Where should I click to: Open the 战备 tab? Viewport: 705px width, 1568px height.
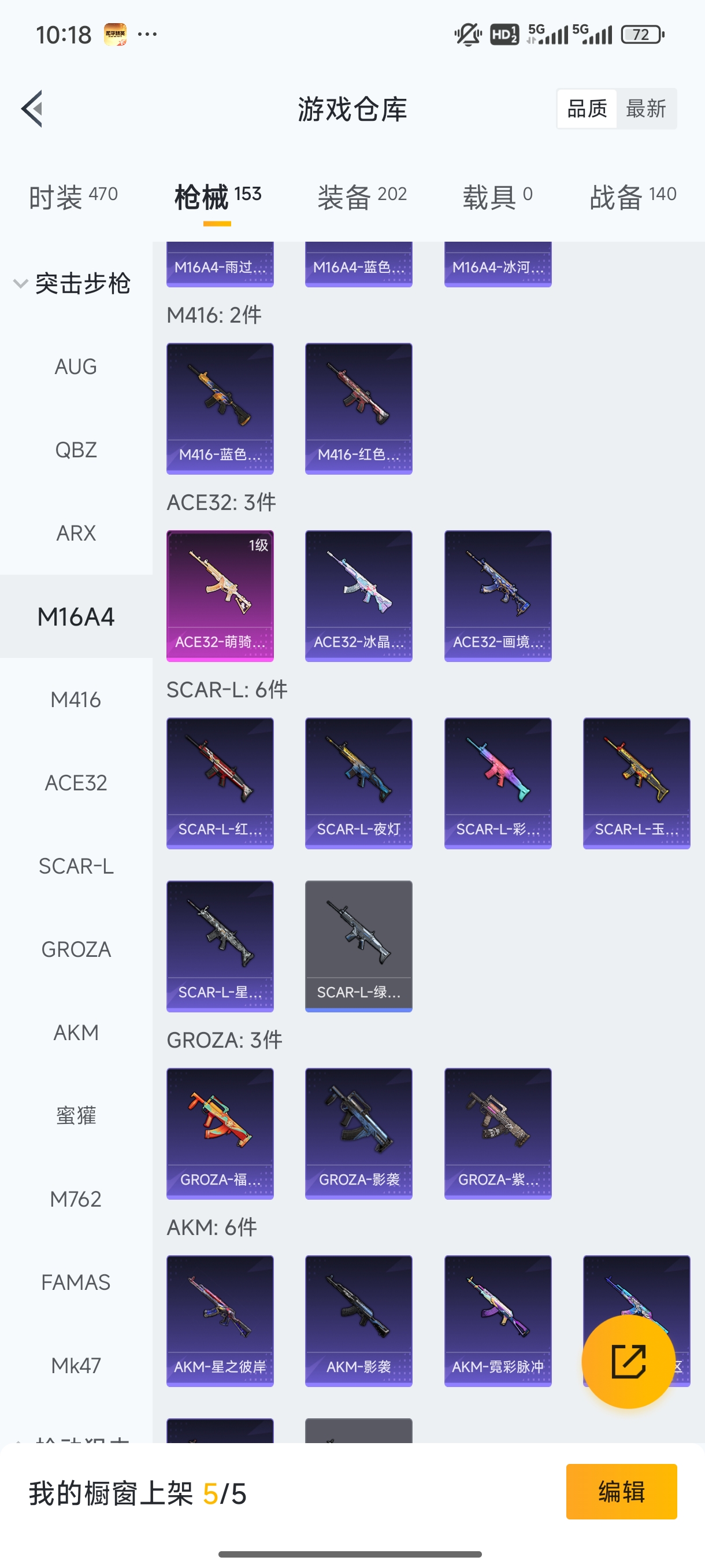pos(633,197)
